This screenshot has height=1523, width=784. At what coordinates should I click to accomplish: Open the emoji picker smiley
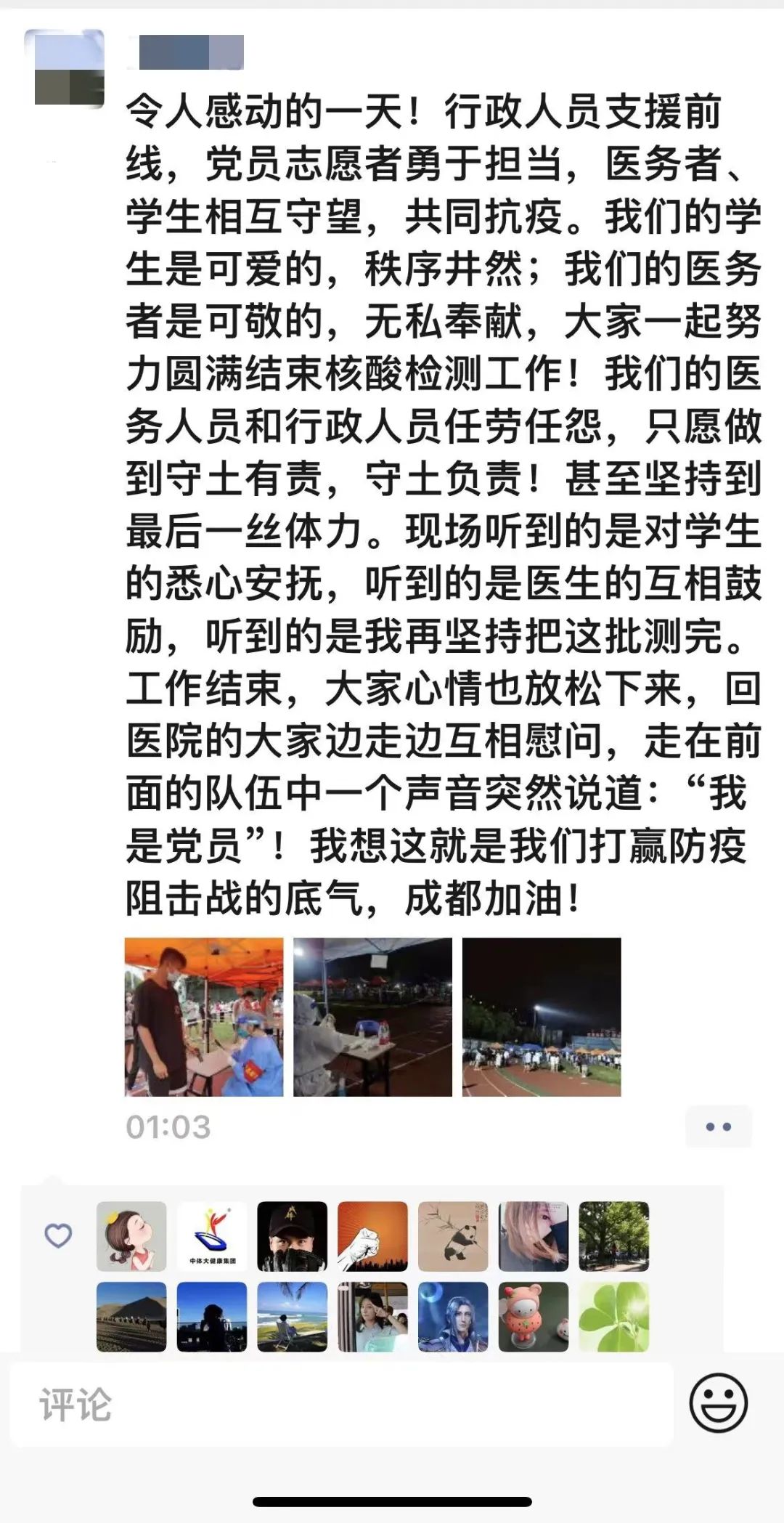718,1403
